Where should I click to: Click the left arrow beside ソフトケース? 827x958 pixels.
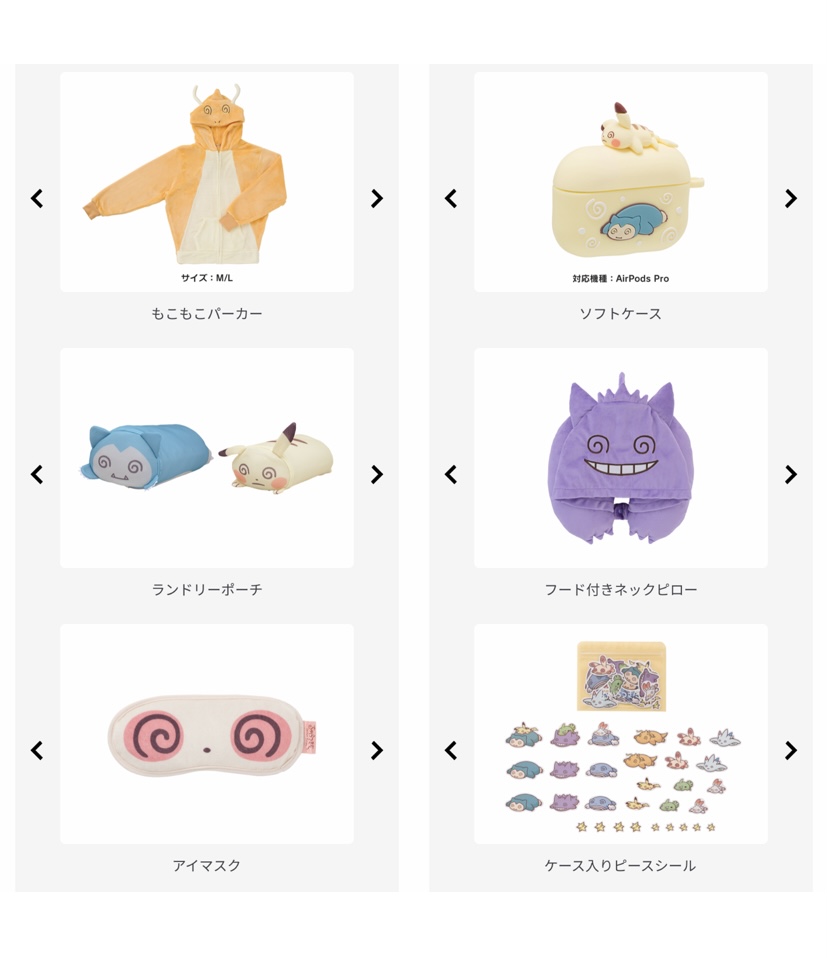tap(450, 198)
